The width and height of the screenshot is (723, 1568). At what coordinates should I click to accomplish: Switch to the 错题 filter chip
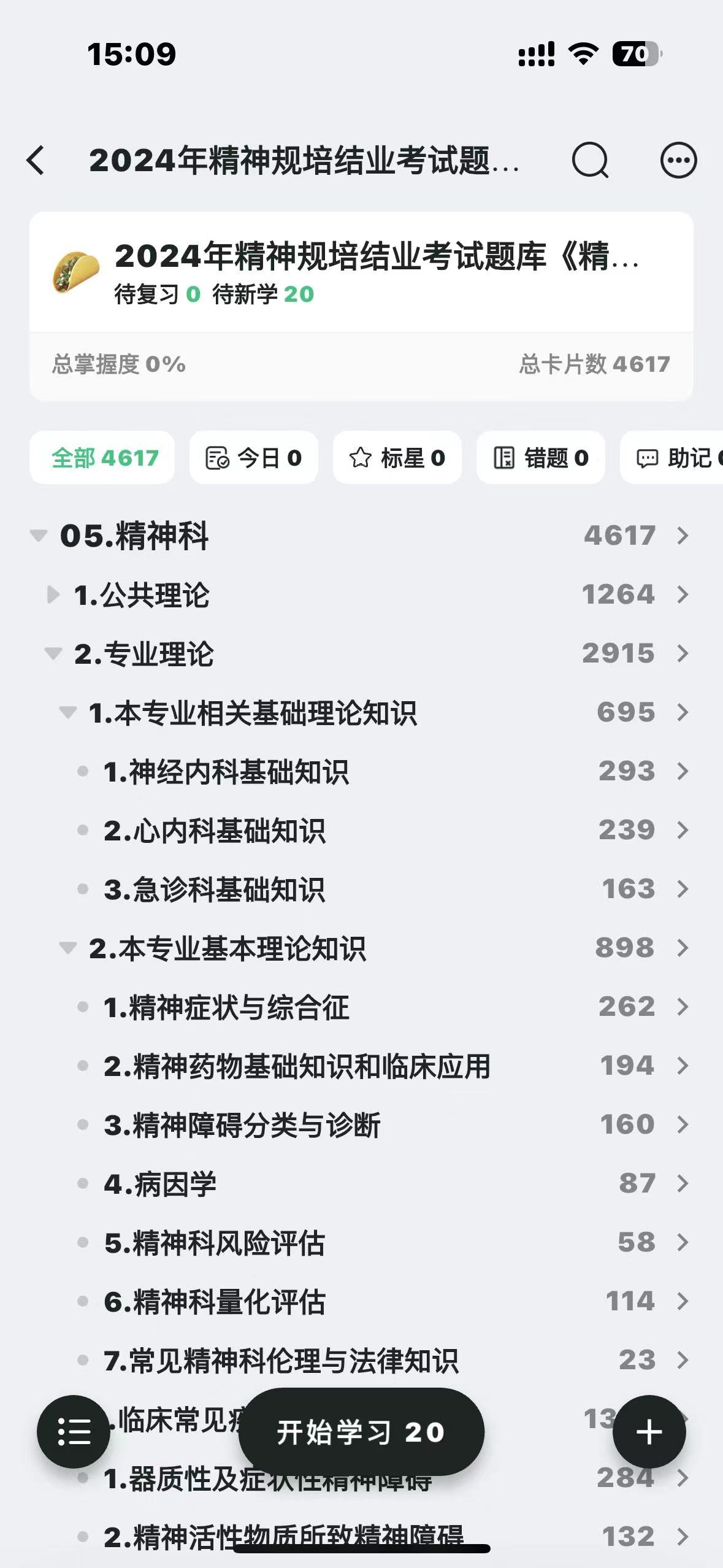pyautogui.click(x=540, y=458)
